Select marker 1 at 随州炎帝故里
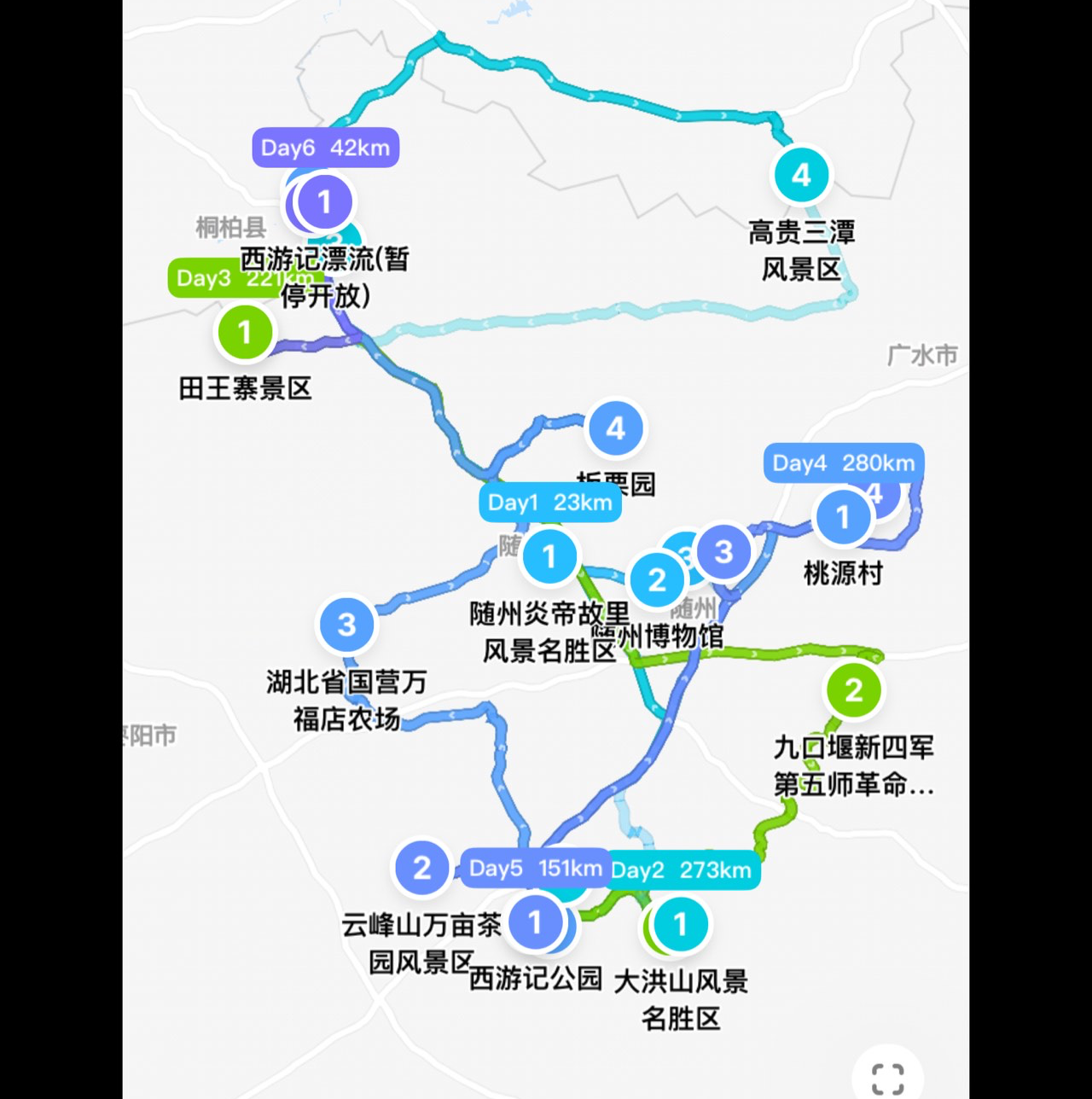The image size is (1092, 1099). coord(550,556)
